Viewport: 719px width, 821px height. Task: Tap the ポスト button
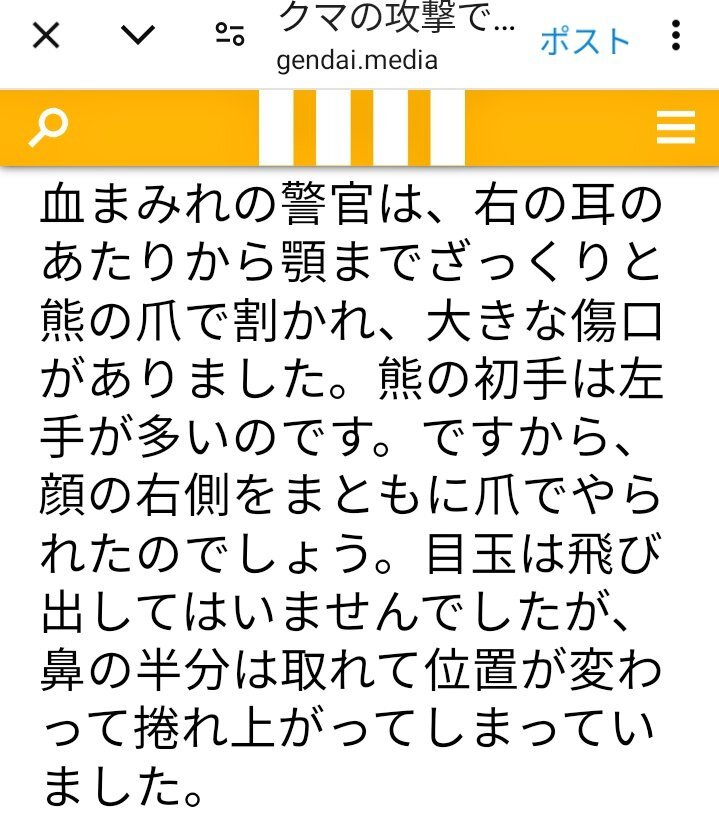[585, 41]
